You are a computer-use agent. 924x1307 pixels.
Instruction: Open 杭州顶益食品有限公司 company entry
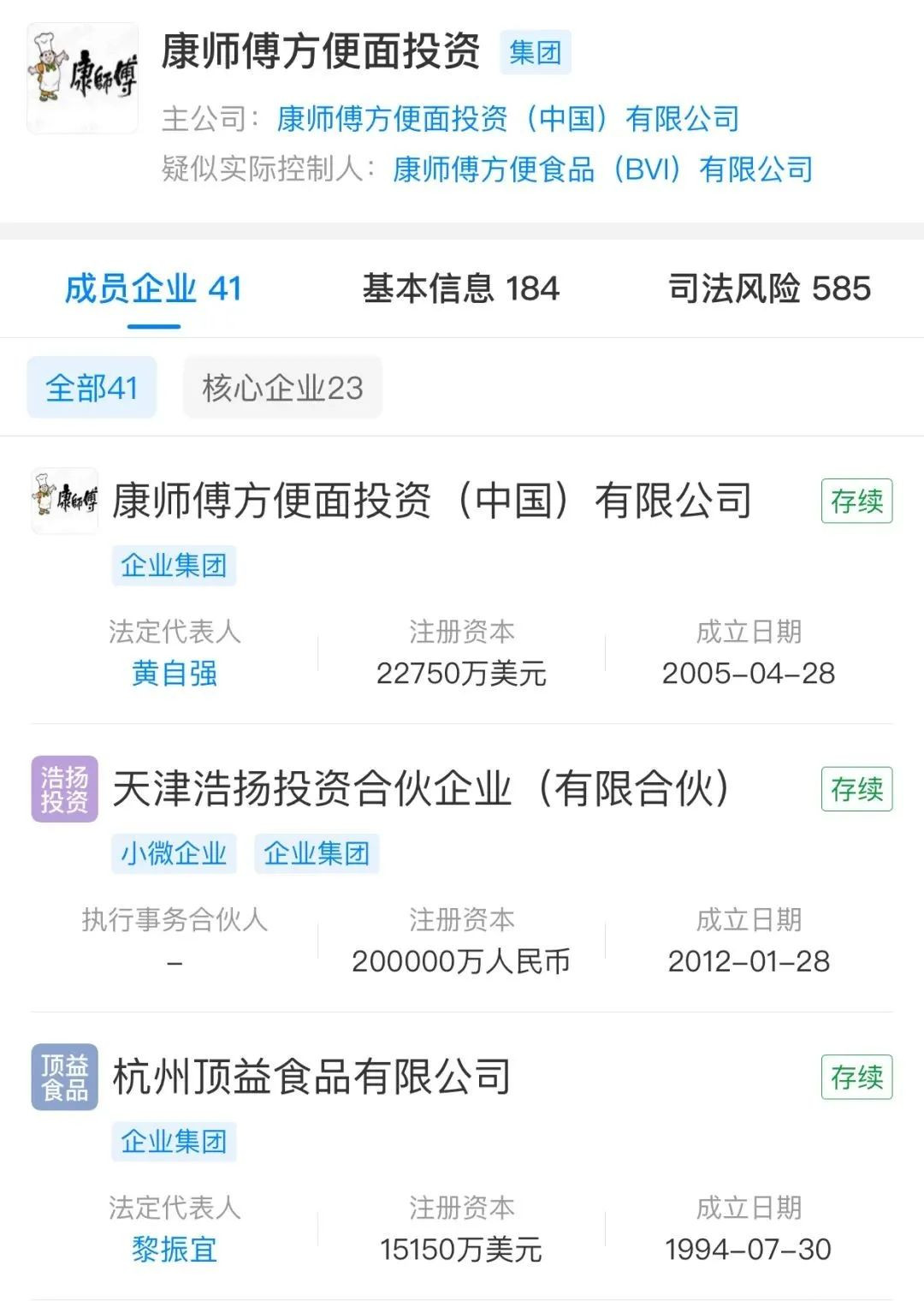tap(312, 1077)
